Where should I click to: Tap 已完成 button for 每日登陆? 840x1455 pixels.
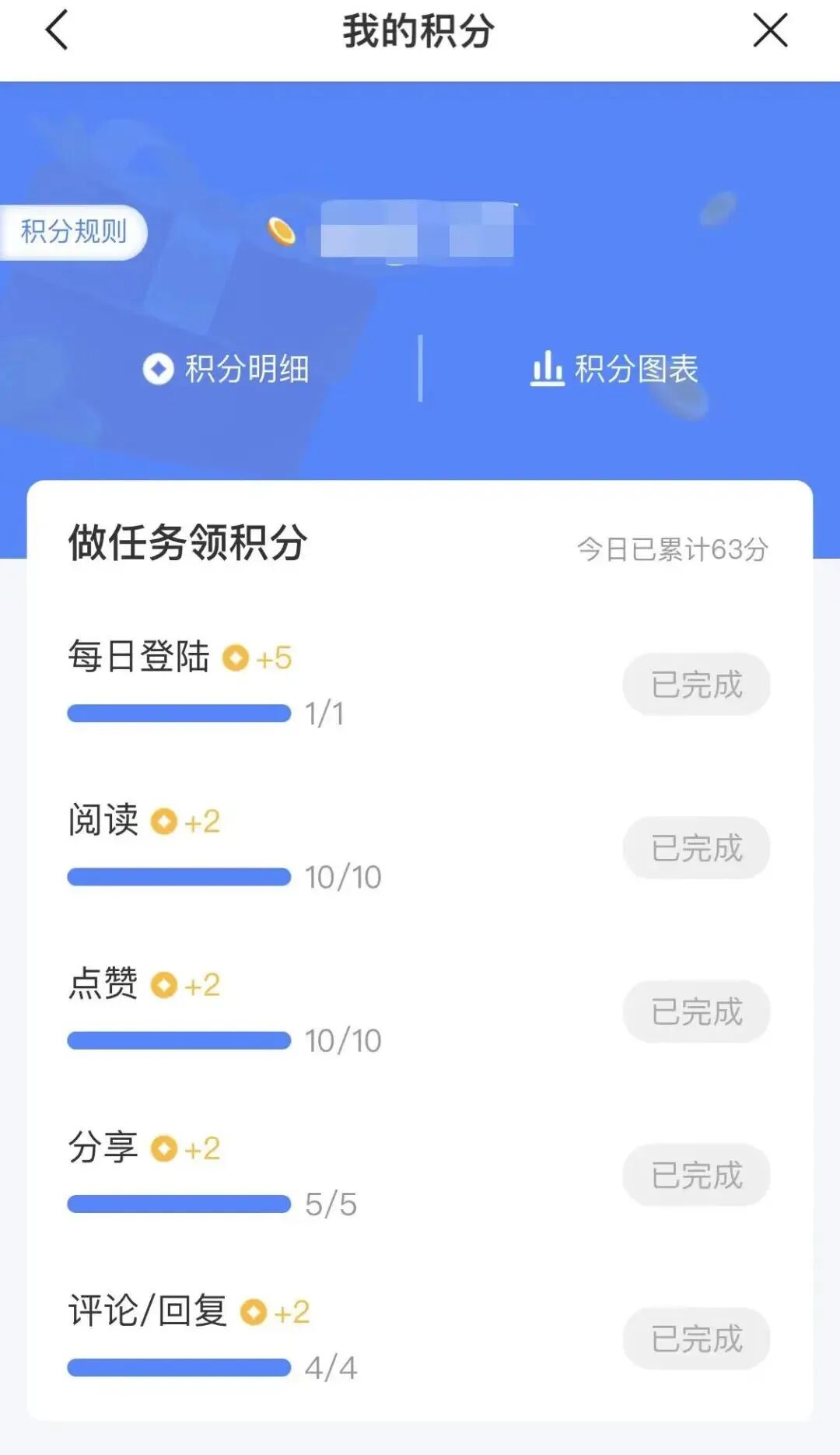point(696,685)
